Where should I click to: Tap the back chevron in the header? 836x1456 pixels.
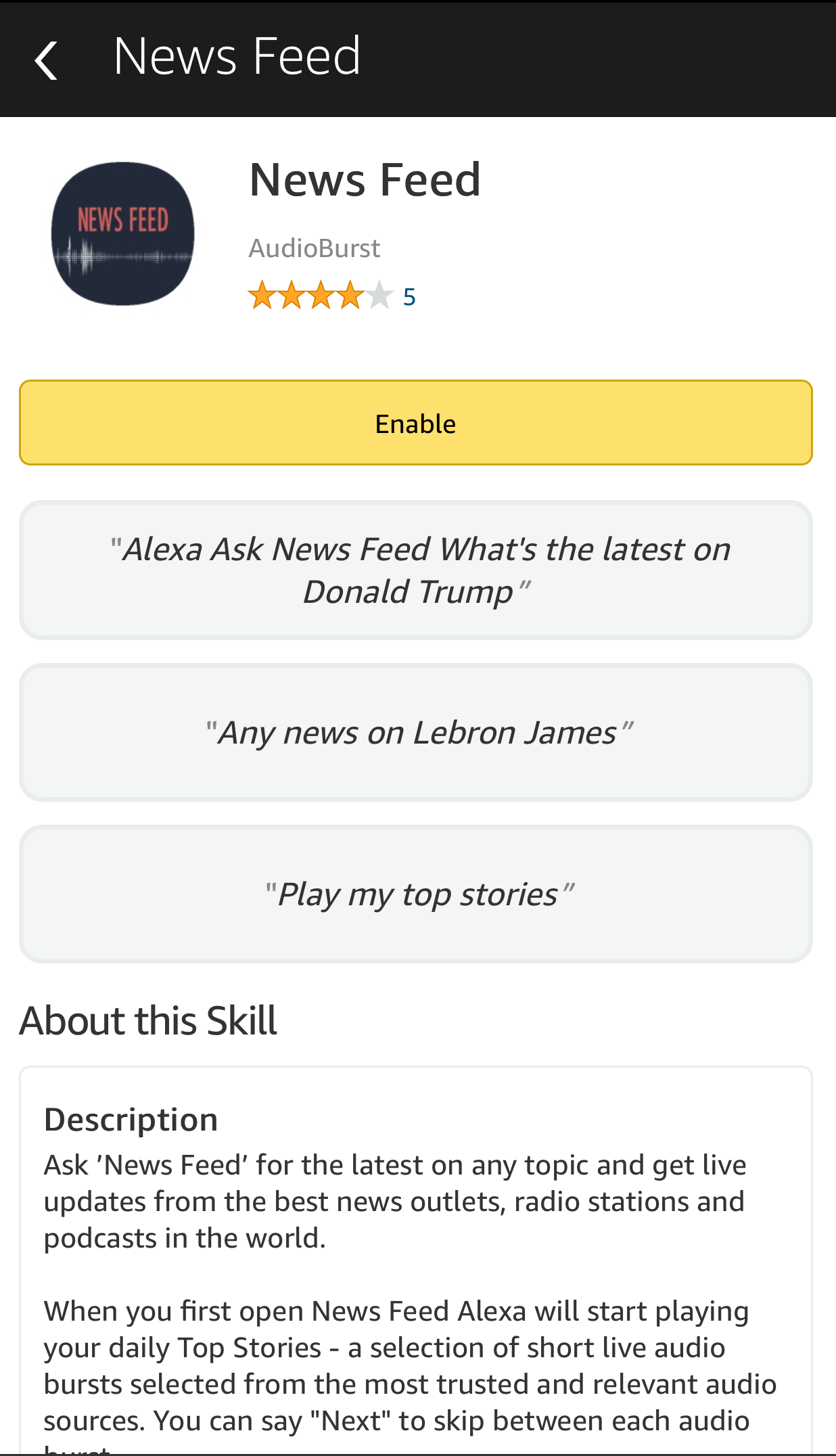(x=47, y=60)
